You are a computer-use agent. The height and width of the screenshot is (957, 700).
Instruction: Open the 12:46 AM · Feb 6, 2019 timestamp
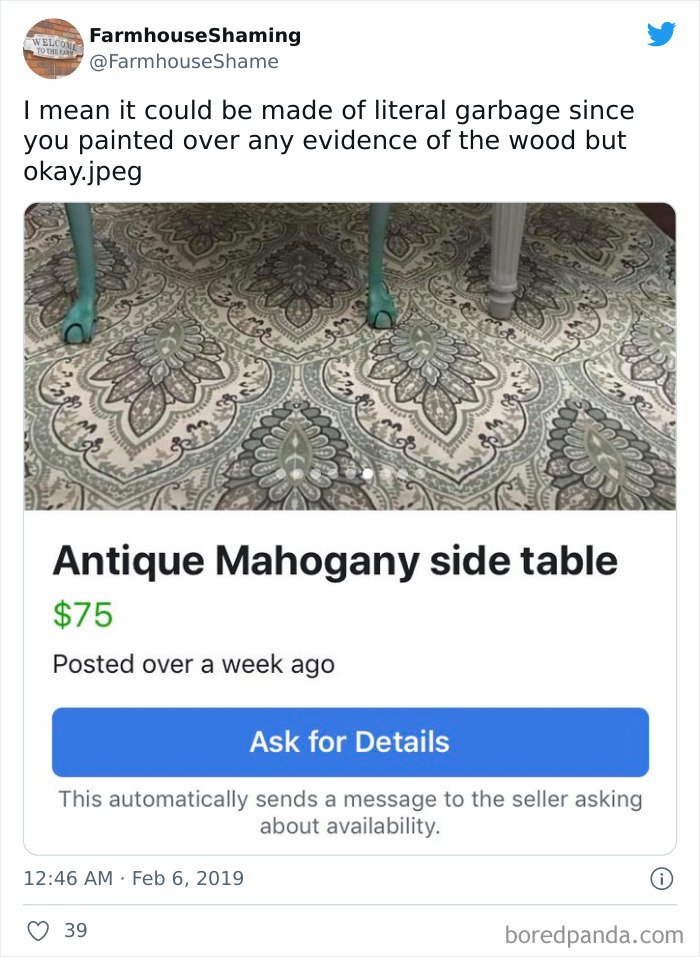click(x=134, y=879)
